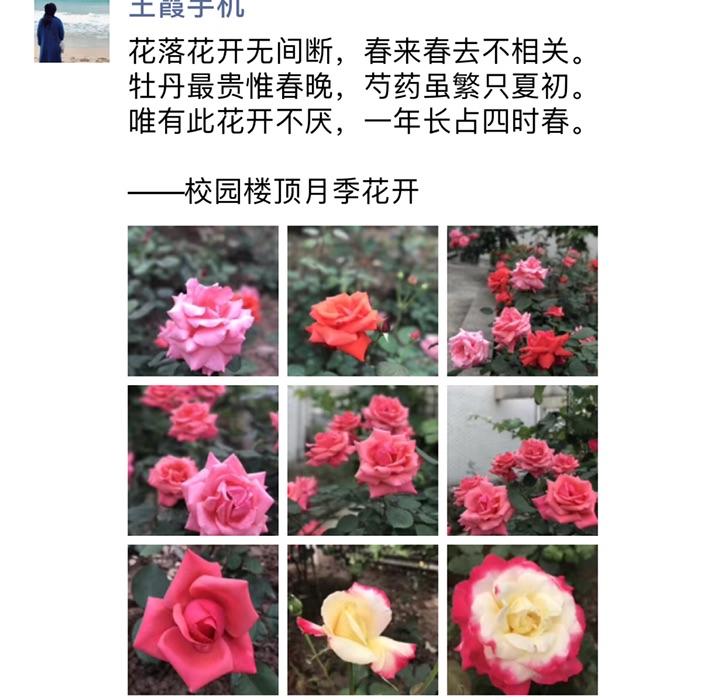720x698 pixels.
Task: Open the deep pink single rose close-up
Action: (203, 620)
